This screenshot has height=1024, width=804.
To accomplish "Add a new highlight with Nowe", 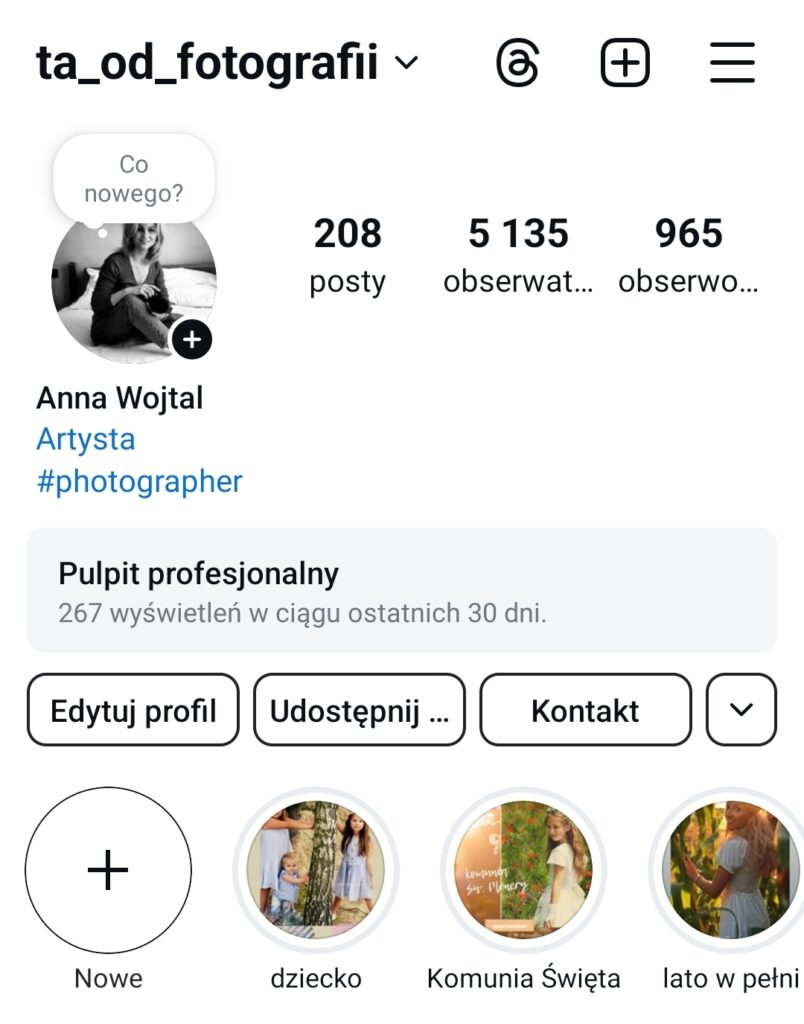I will pyautogui.click(x=108, y=870).
